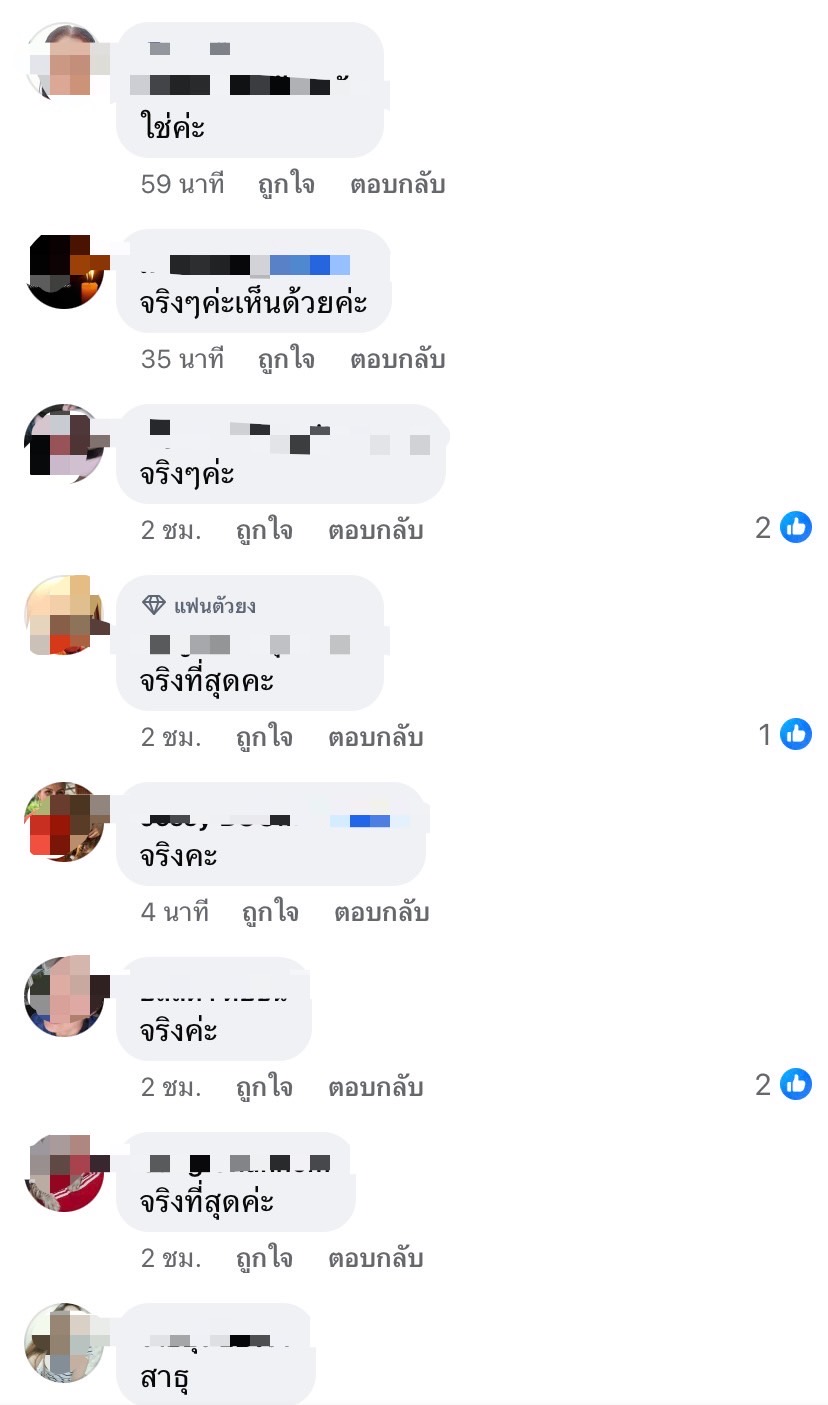Viewport: 828px width, 1405px height.
Task: Open the profile picture of the "สาธุ" commenter
Action: point(64,1343)
